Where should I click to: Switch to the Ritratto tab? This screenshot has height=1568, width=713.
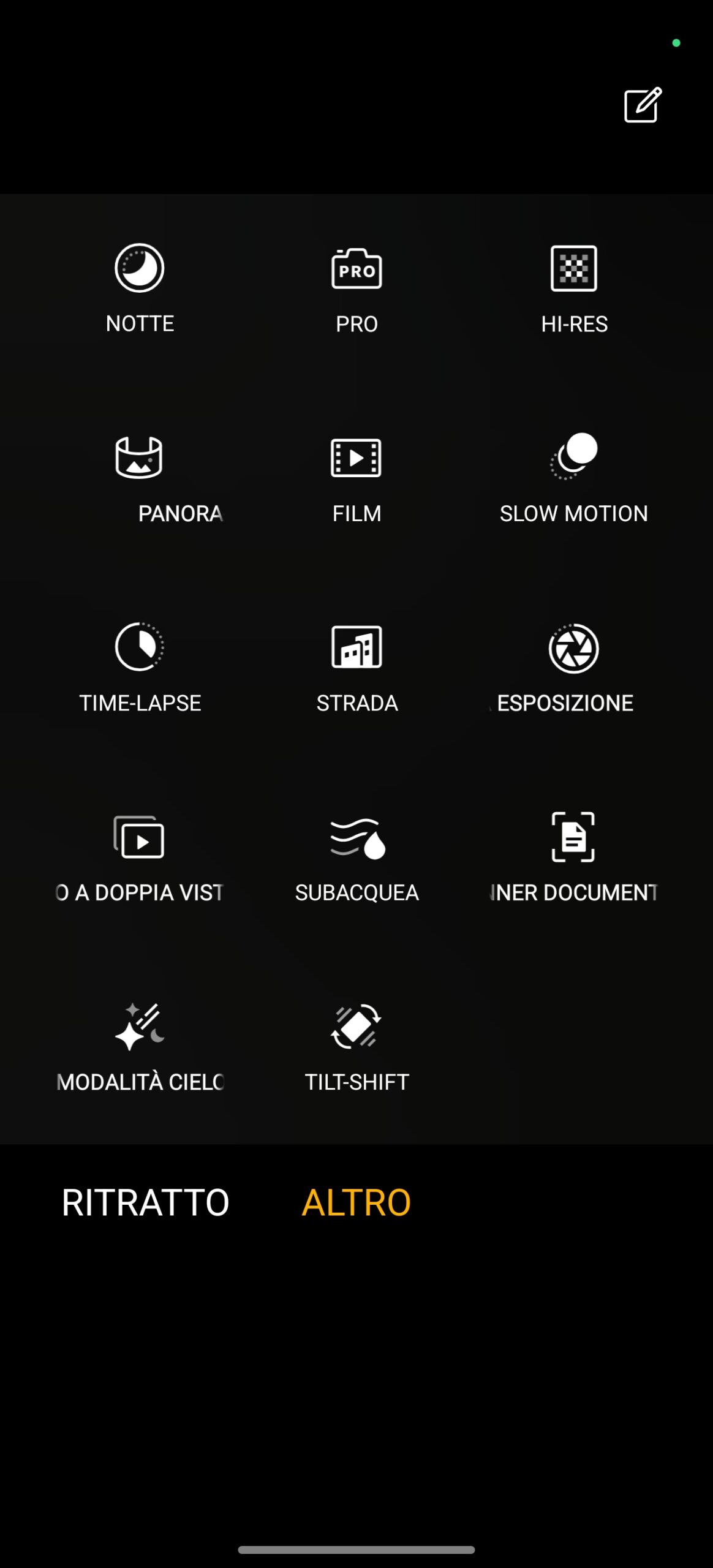pyautogui.click(x=145, y=1202)
